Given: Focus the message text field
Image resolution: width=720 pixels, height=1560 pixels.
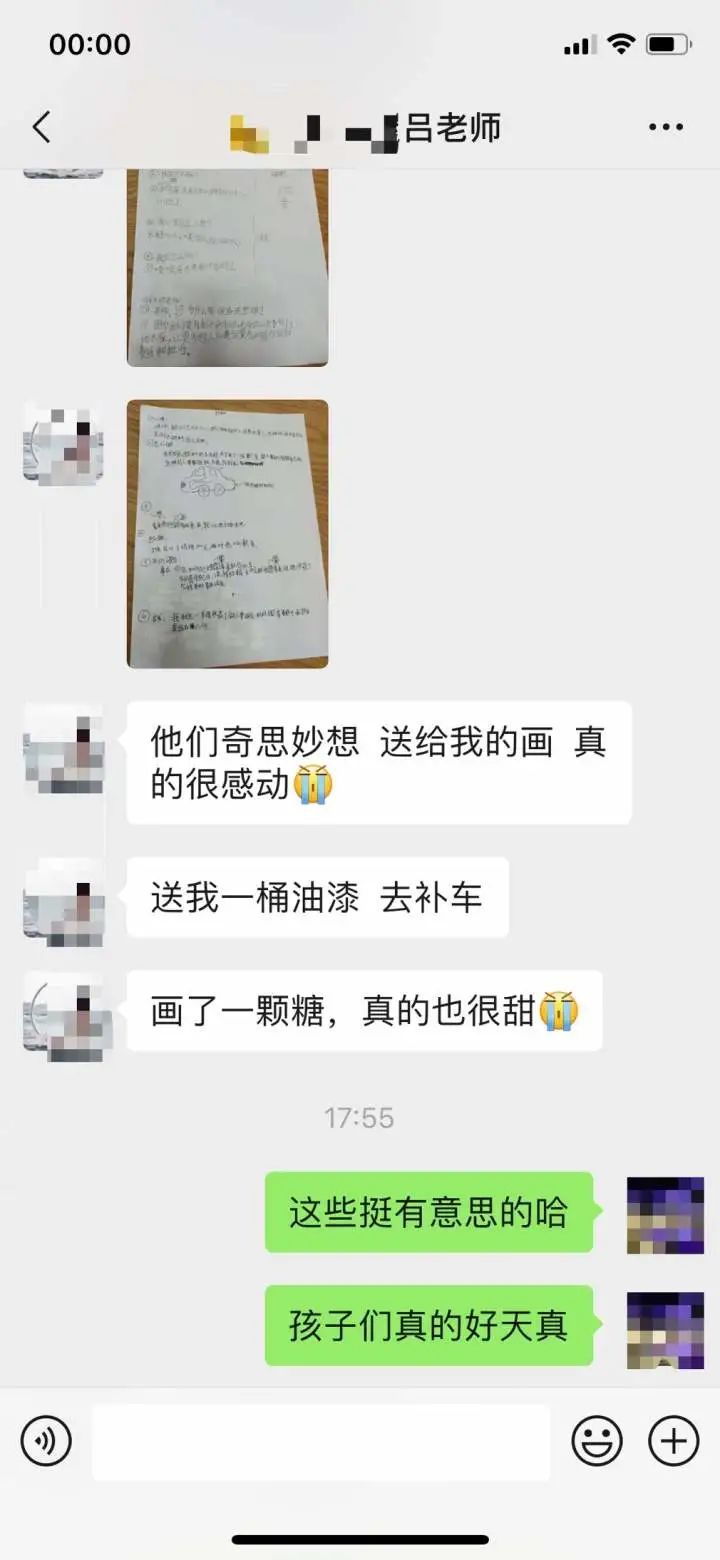Looking at the screenshot, I should pos(321,1441).
